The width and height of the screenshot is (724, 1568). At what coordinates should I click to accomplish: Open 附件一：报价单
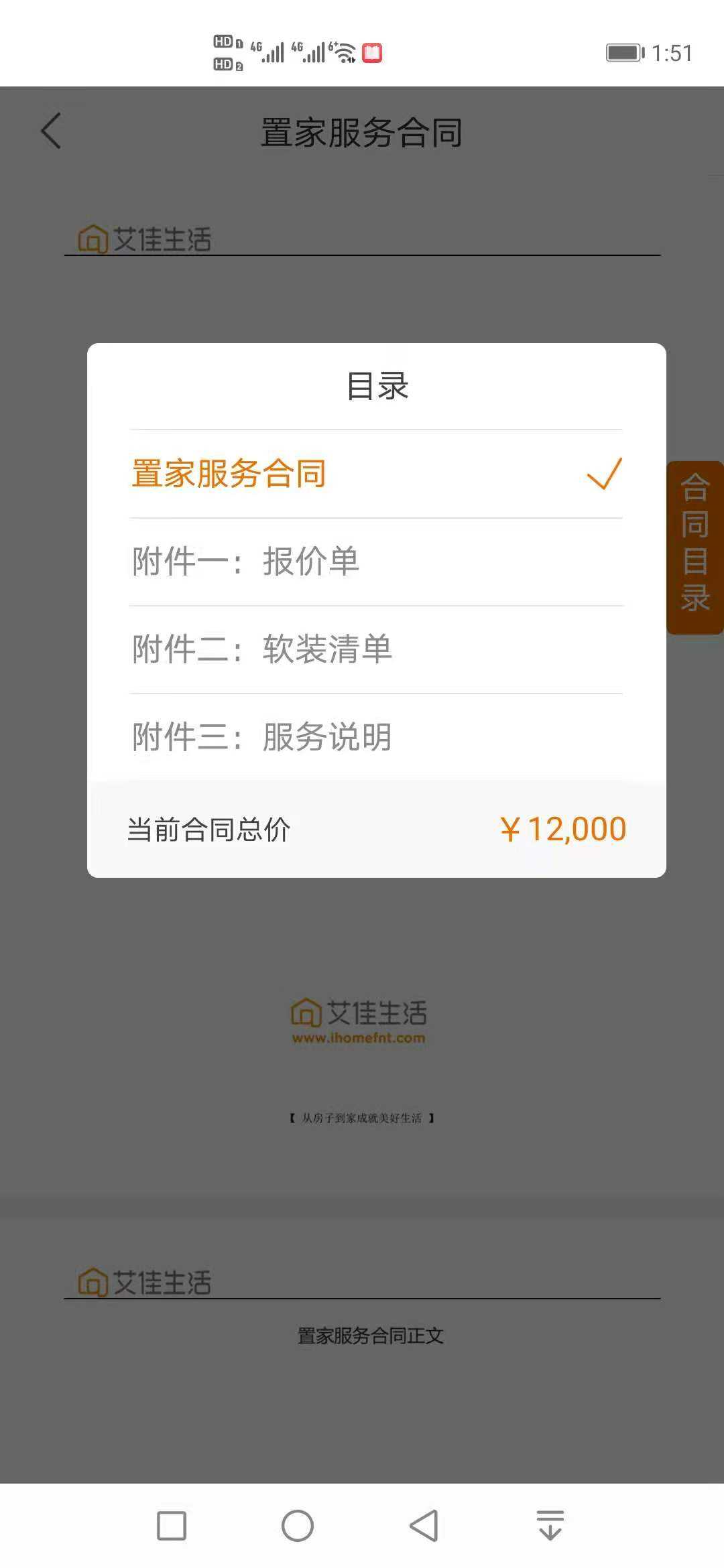tap(375, 562)
